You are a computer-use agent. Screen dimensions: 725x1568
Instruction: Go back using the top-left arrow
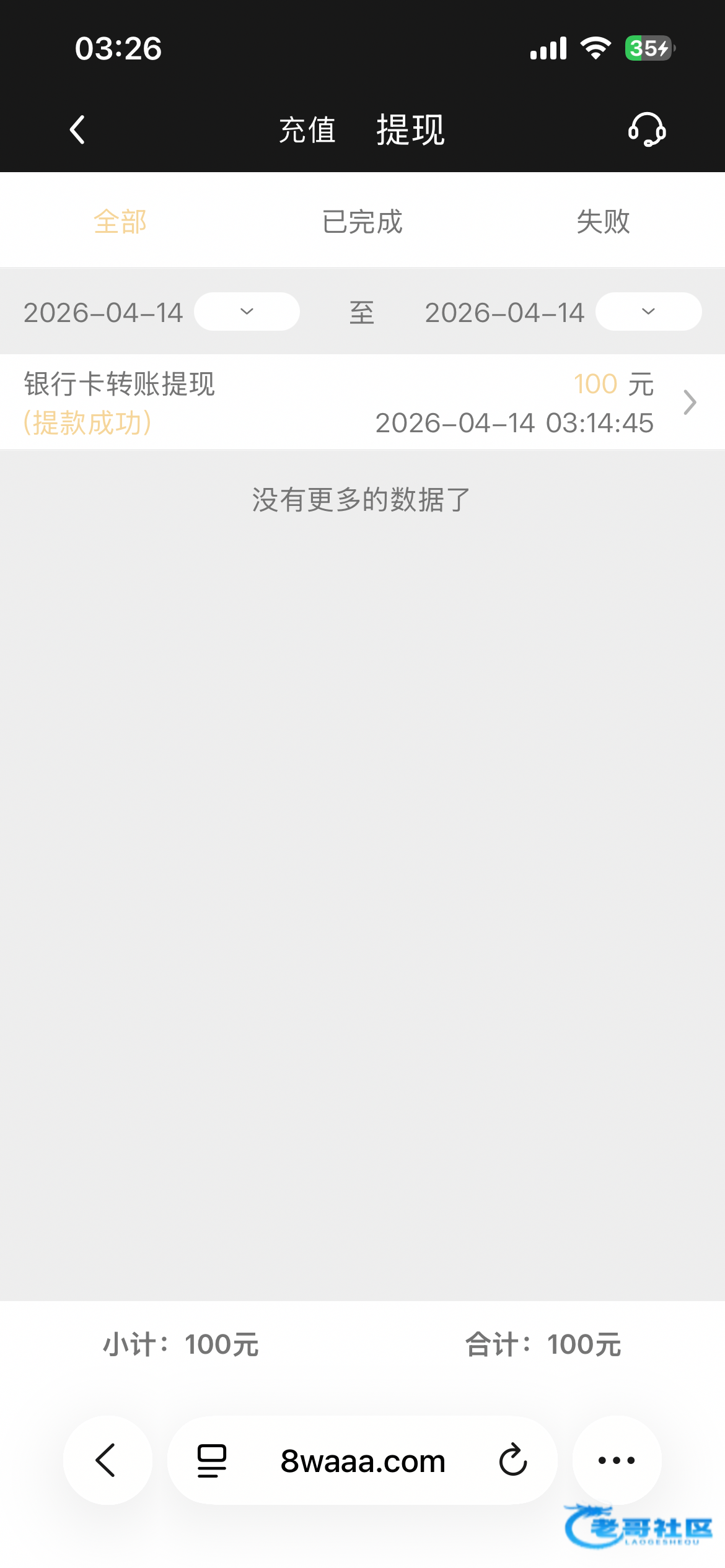click(x=77, y=130)
